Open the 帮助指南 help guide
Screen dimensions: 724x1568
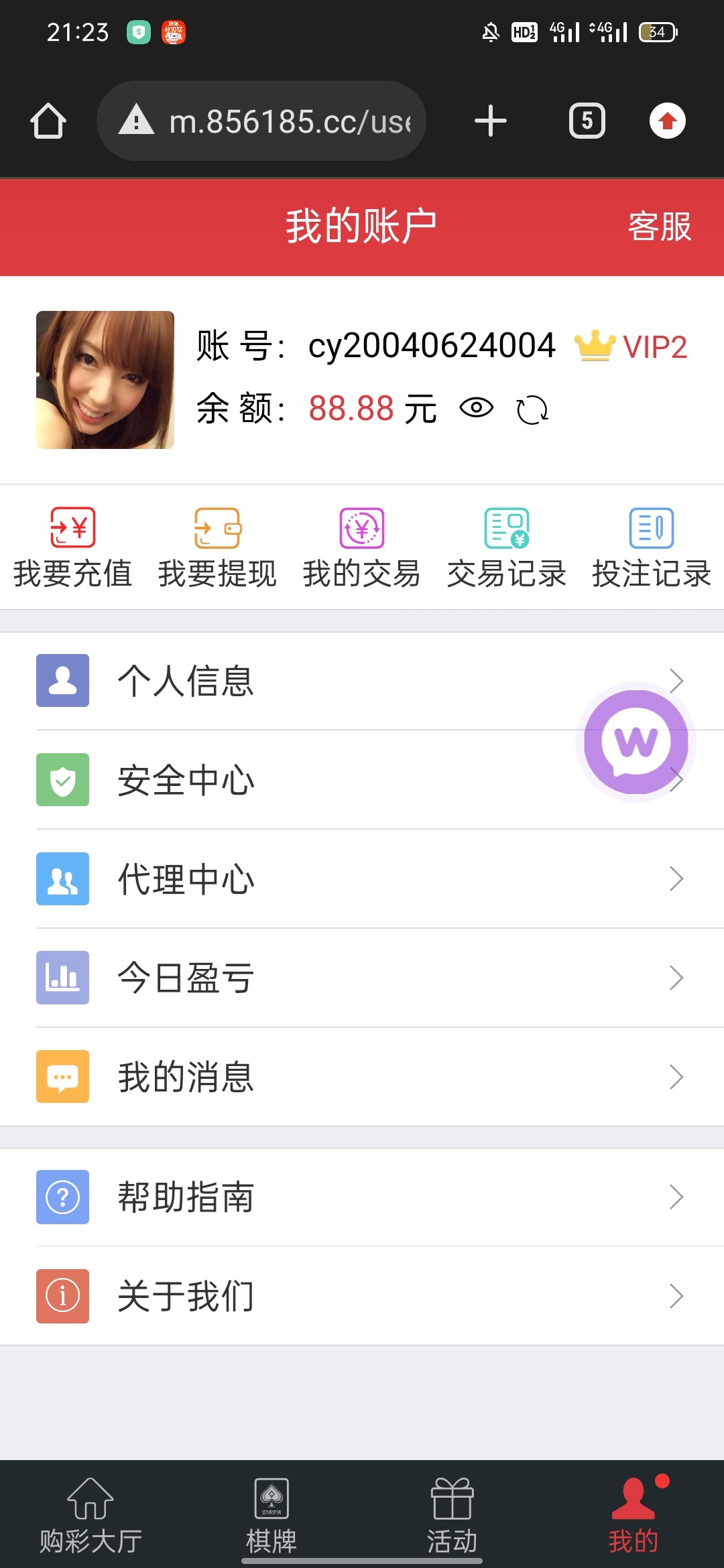(x=185, y=1197)
